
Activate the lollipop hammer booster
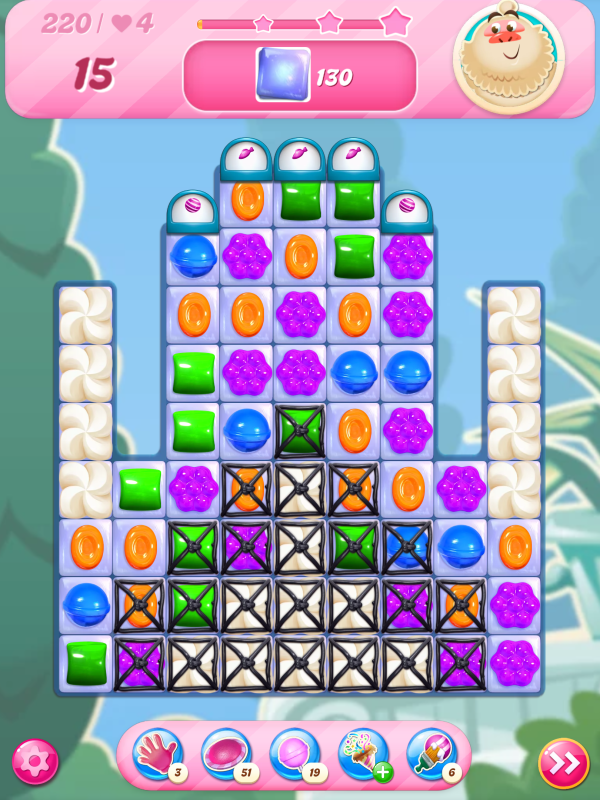(294, 753)
